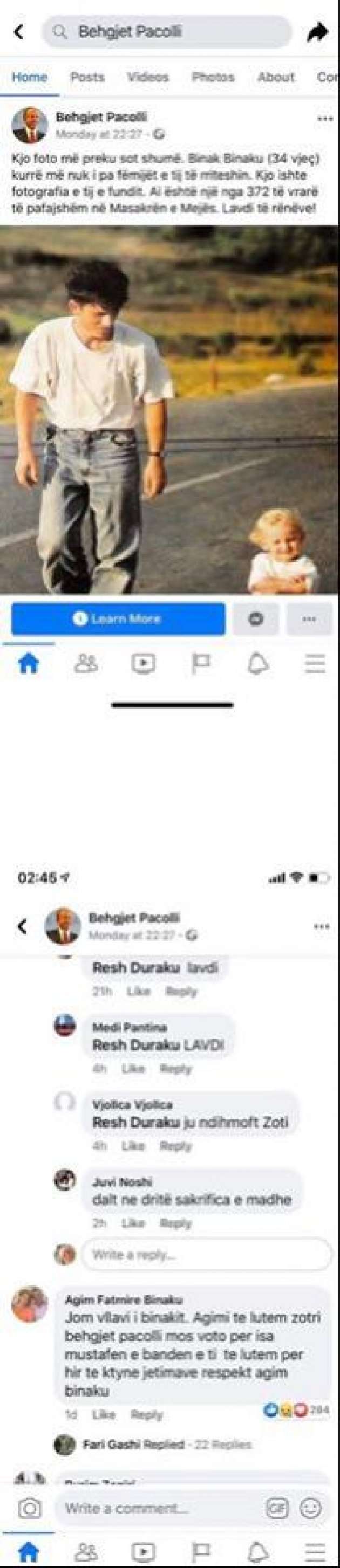Open the About tab
The height and width of the screenshot is (1568, 340).
[275, 77]
